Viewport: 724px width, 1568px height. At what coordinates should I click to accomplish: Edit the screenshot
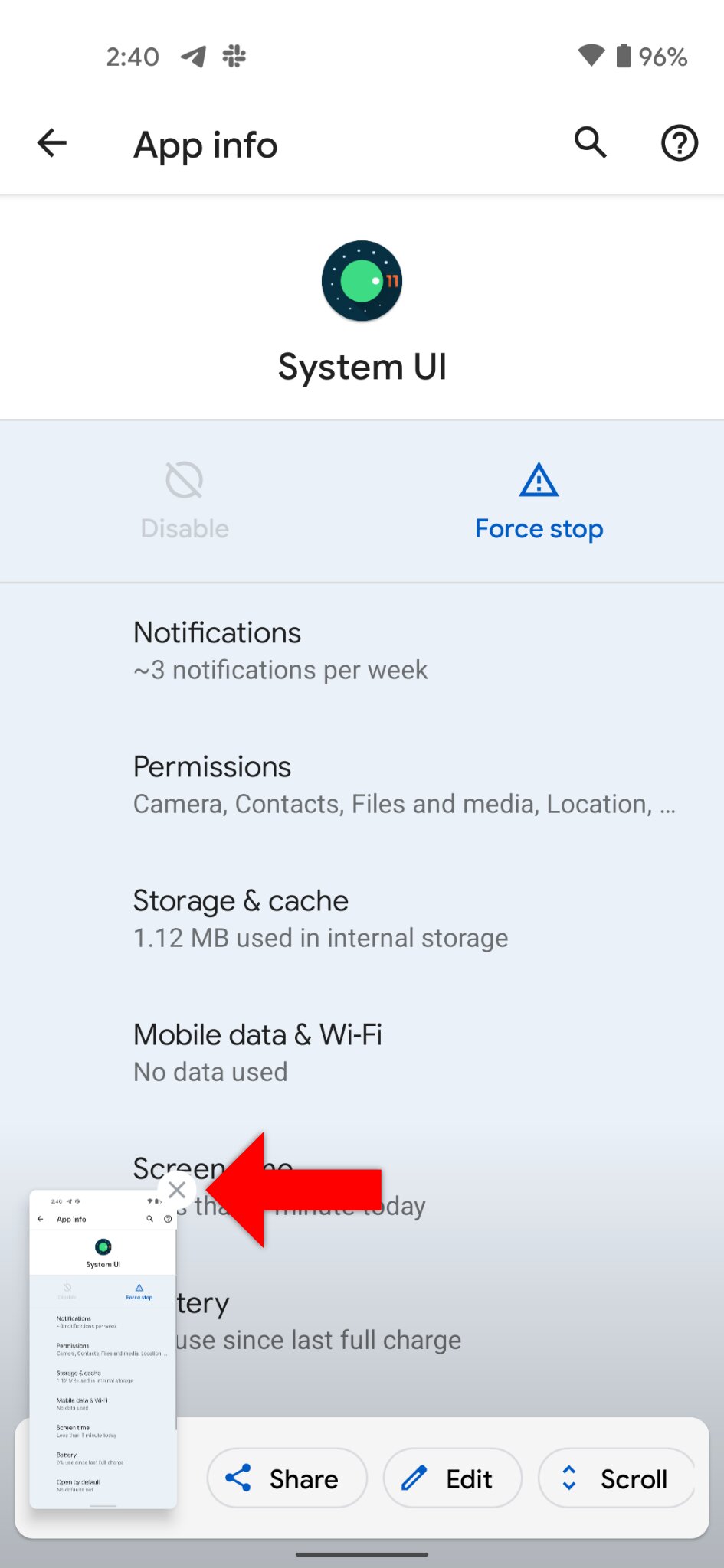453,1478
